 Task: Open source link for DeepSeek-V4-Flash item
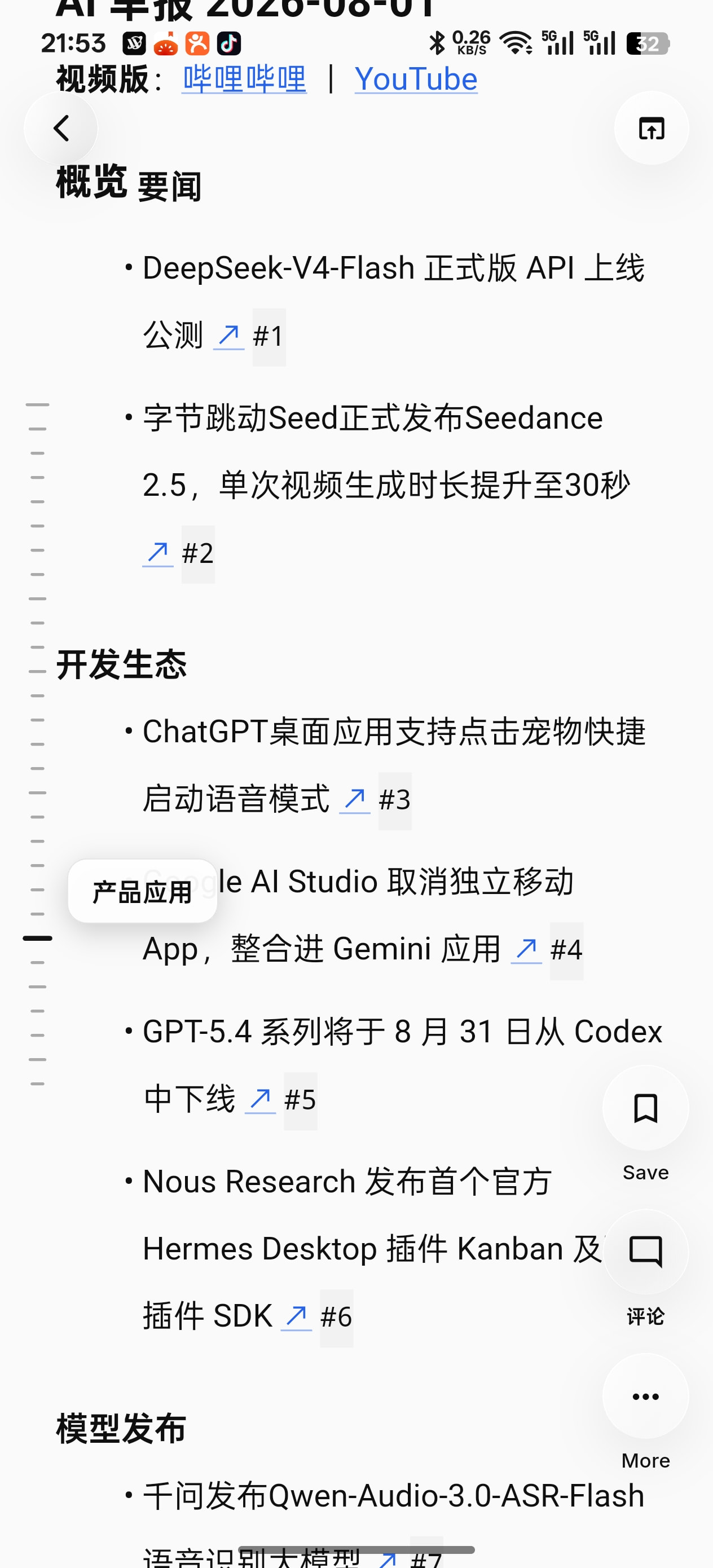[x=229, y=336]
